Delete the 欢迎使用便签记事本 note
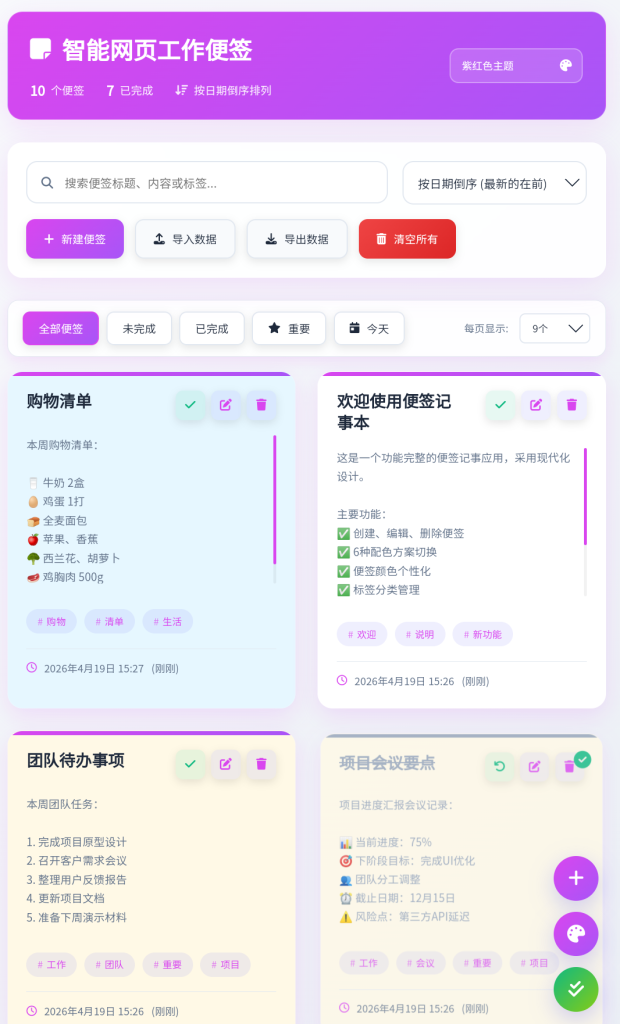Screen dimensions: 620x1024 572,405
